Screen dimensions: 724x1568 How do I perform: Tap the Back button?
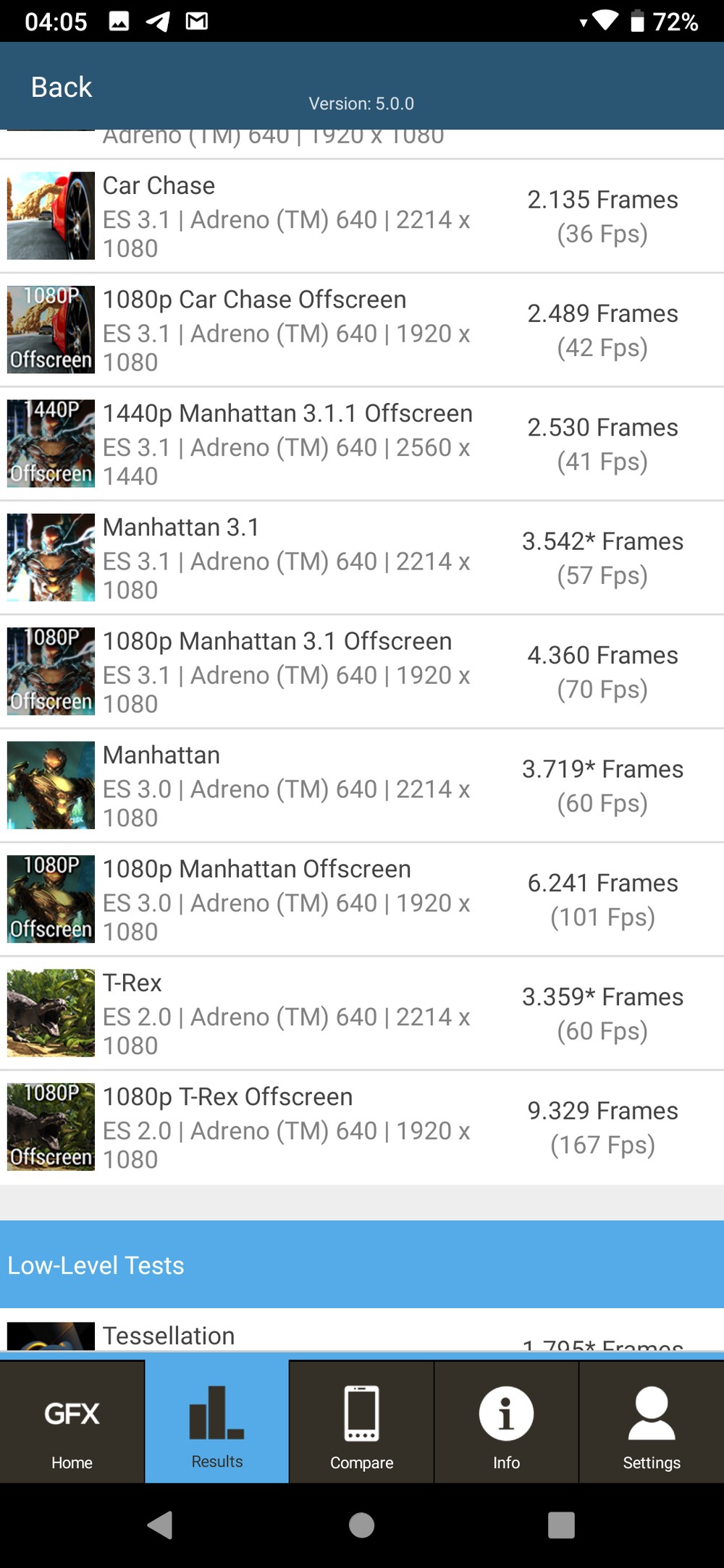coord(62,88)
